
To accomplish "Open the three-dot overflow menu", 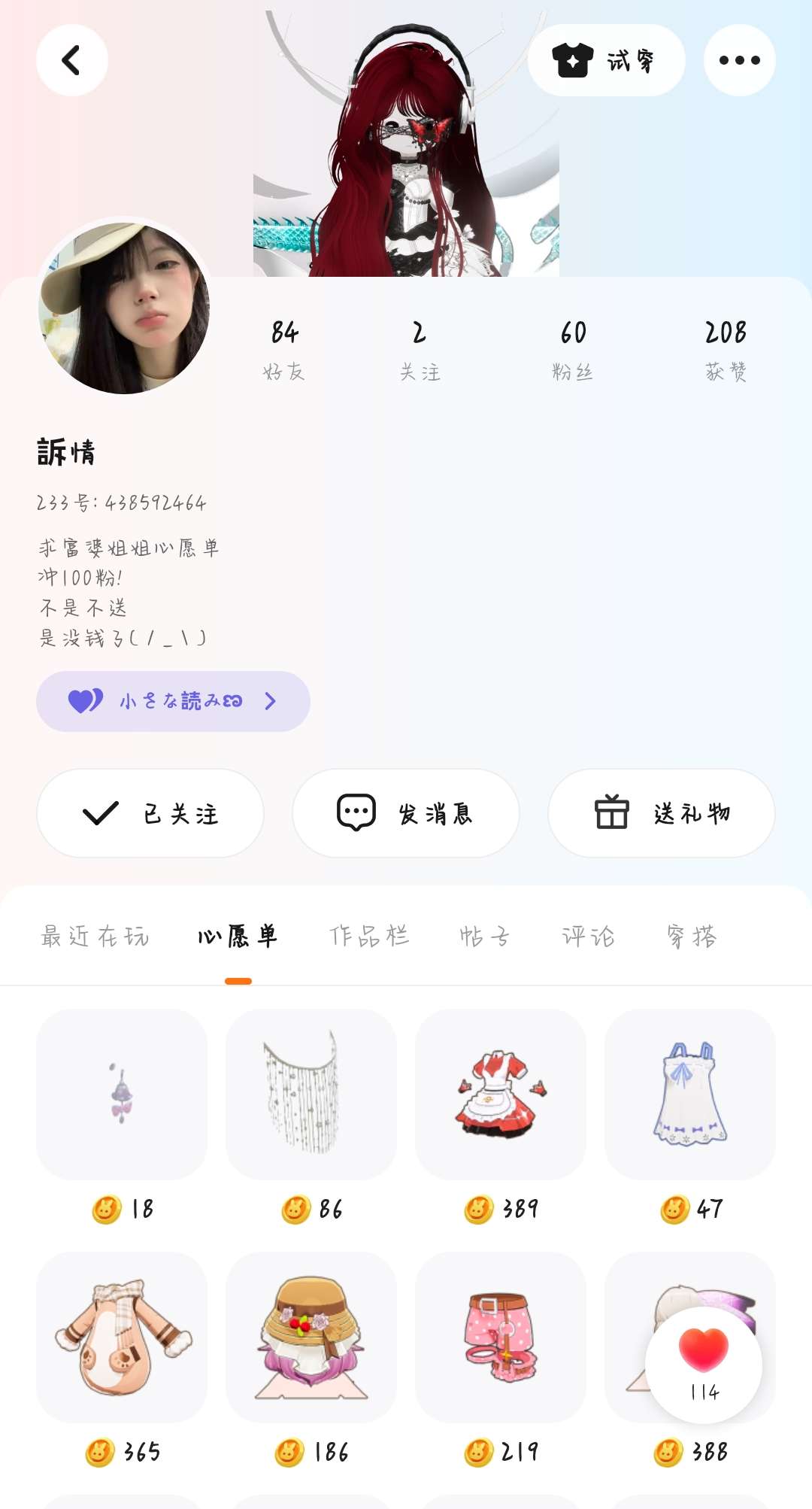I will tap(739, 60).
